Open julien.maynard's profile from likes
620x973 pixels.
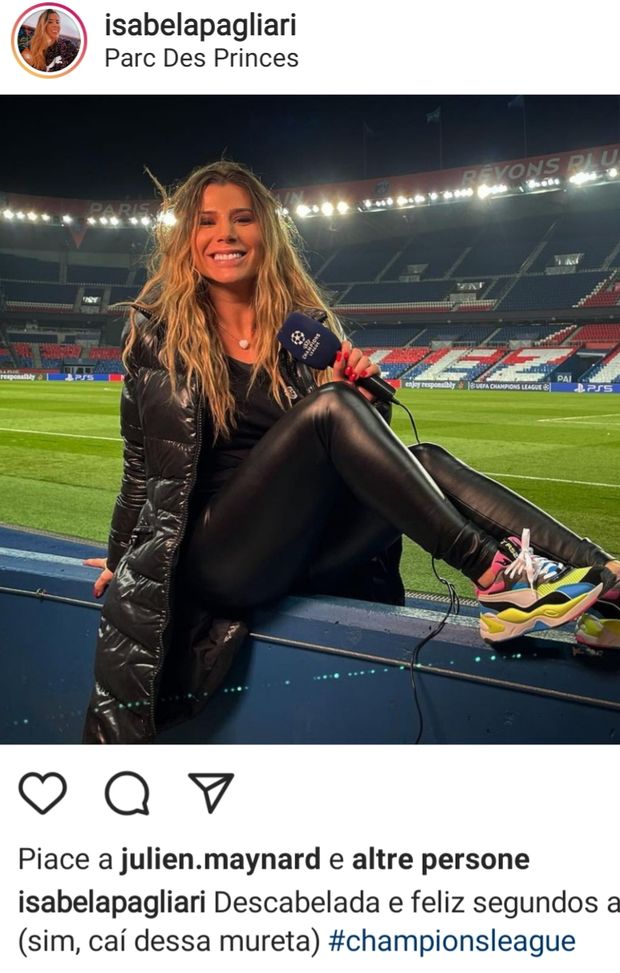220,859
